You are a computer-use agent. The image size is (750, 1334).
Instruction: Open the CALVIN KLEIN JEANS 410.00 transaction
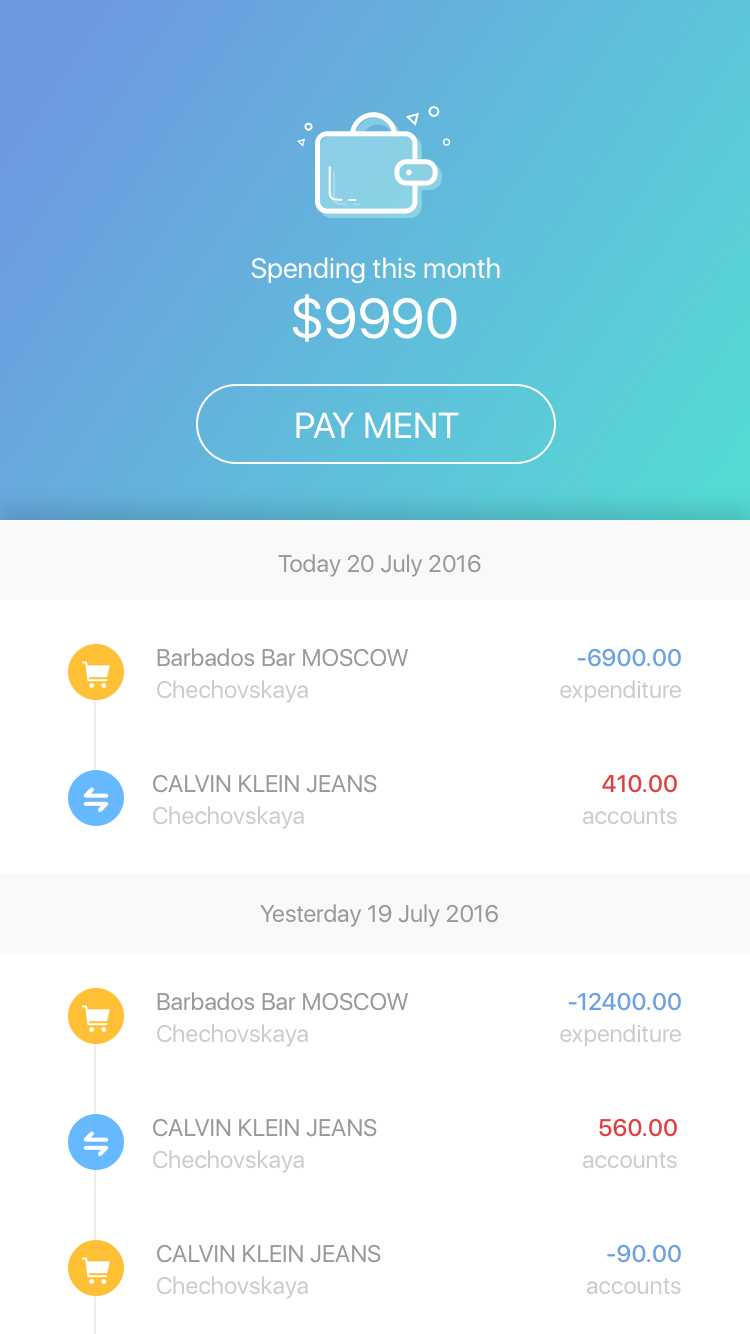[375, 799]
